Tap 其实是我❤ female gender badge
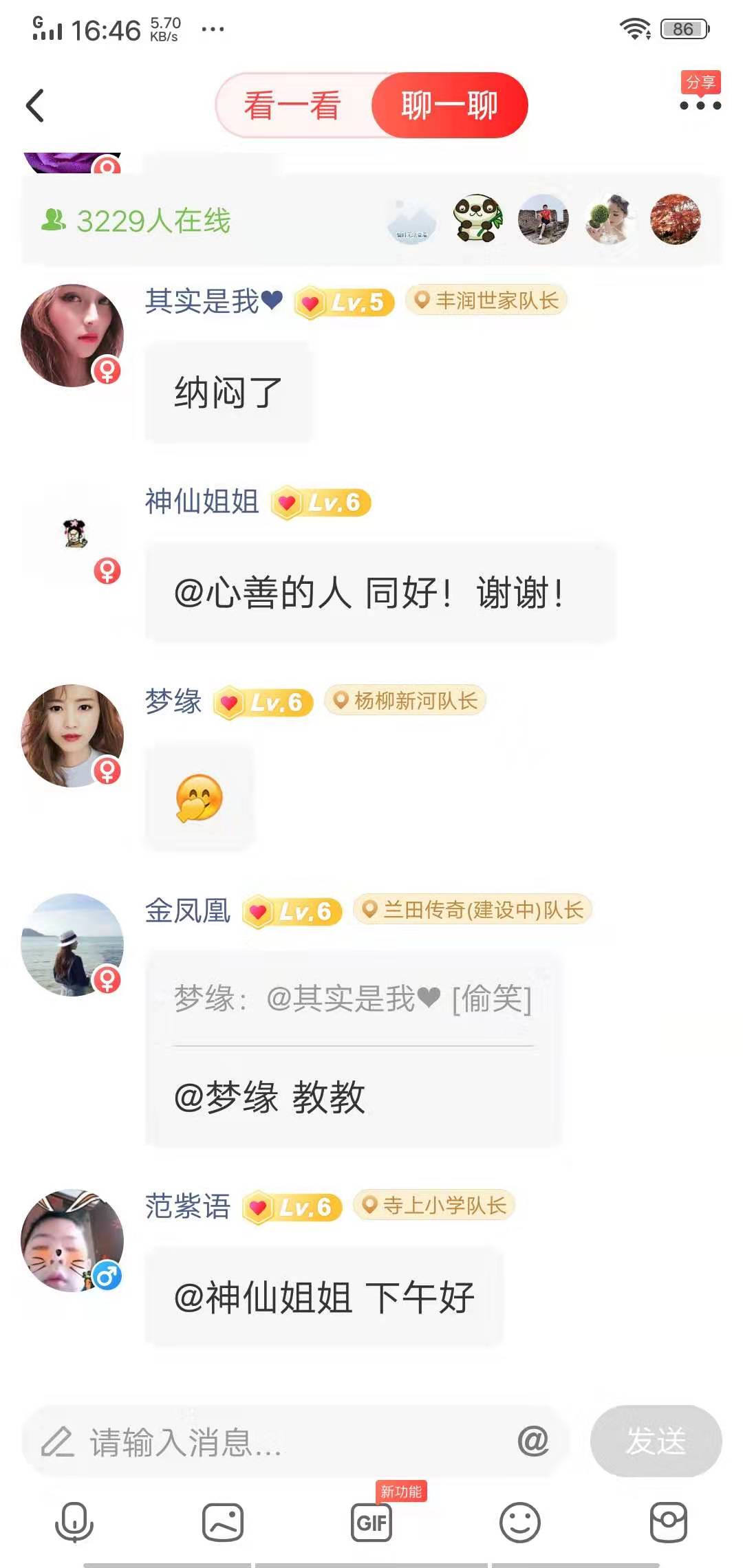 107,371
